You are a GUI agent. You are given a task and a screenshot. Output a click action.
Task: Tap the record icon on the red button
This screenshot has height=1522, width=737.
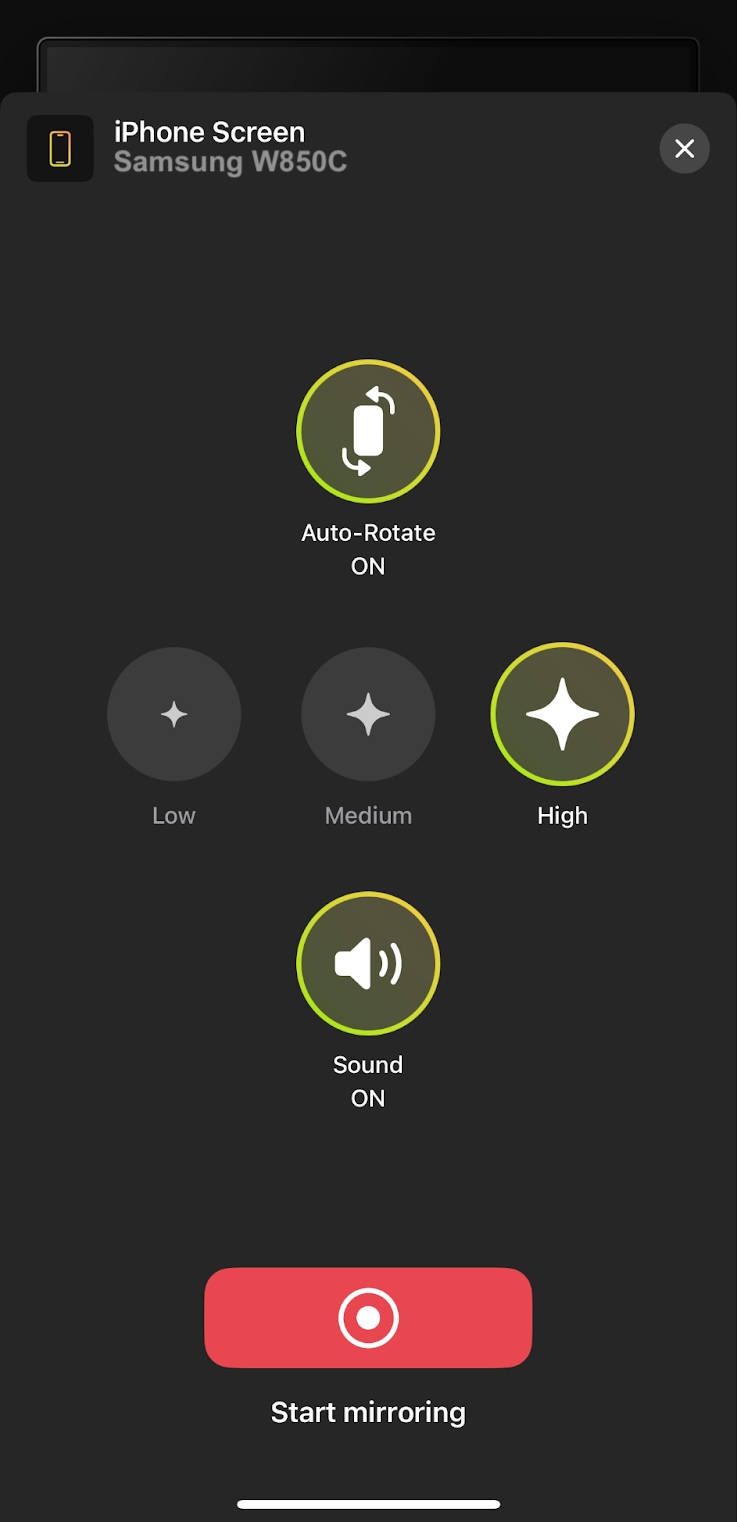(x=368, y=1317)
